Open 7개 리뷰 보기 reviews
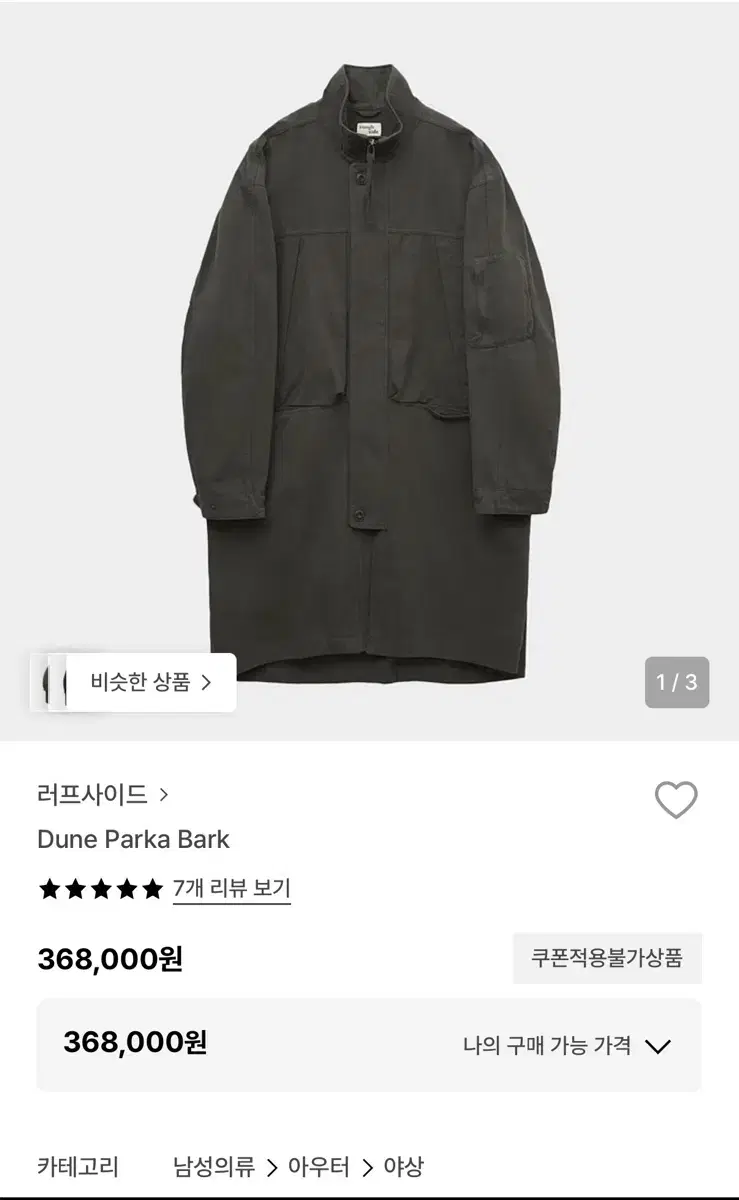This screenshot has height=1200, width=739. tap(232, 889)
